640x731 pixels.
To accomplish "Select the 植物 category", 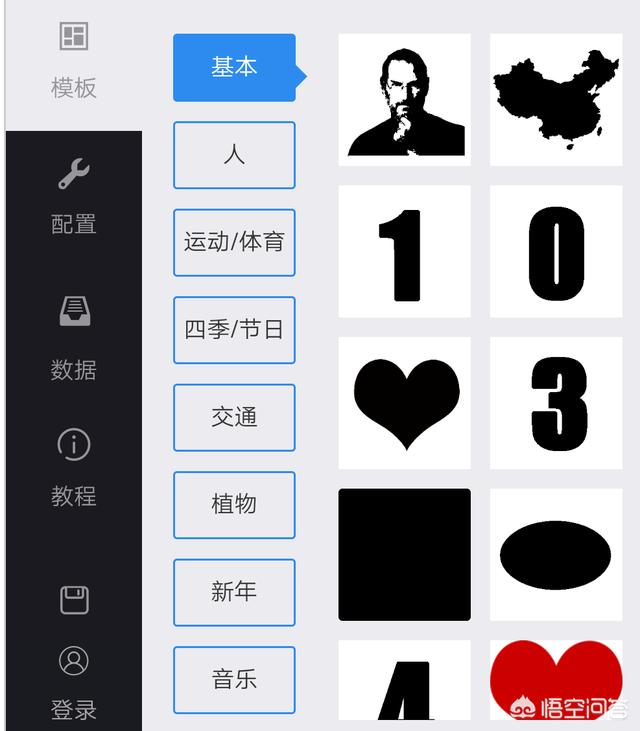I will pos(234,504).
